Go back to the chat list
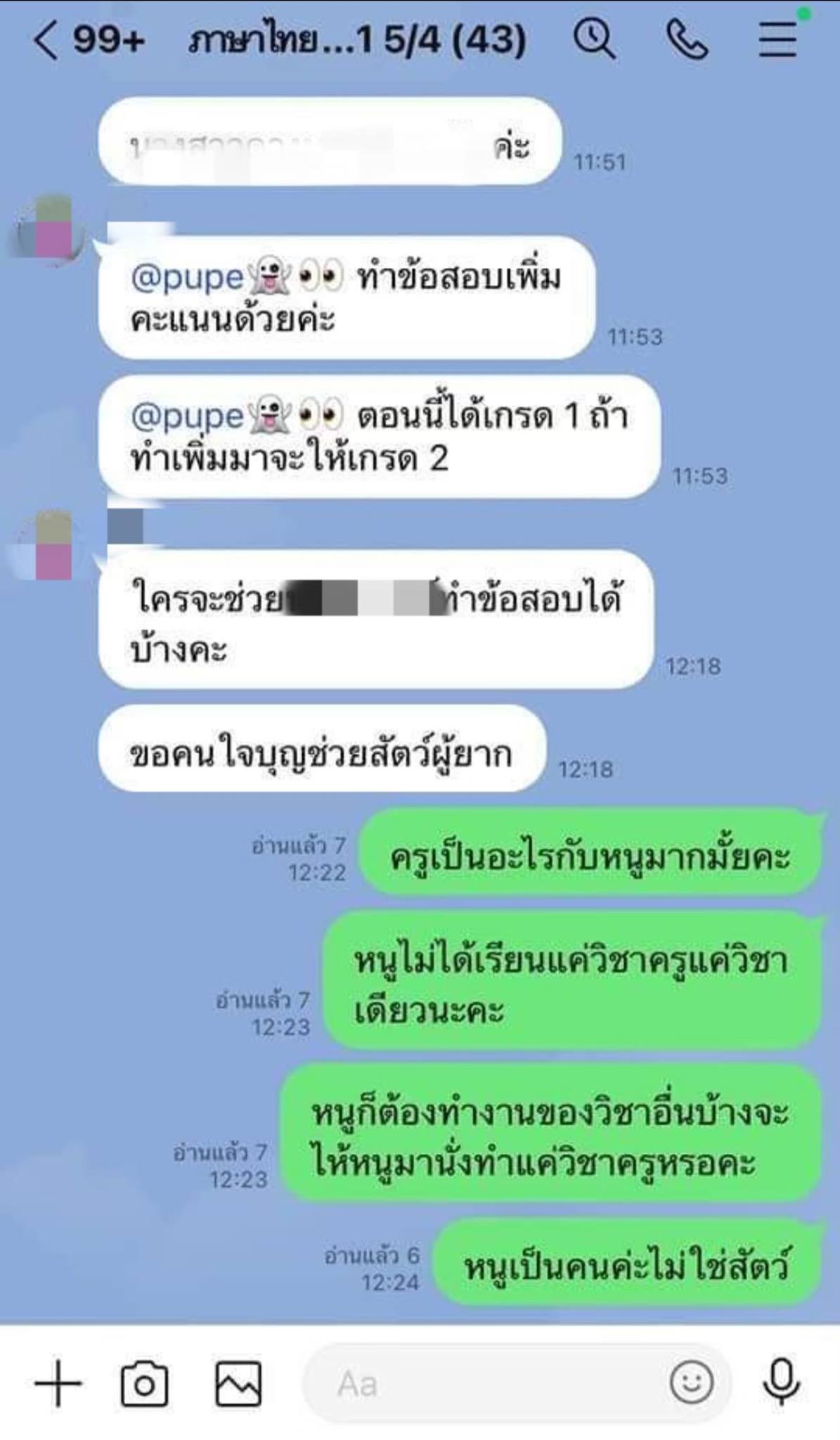The width and height of the screenshot is (840, 1440). (46, 40)
